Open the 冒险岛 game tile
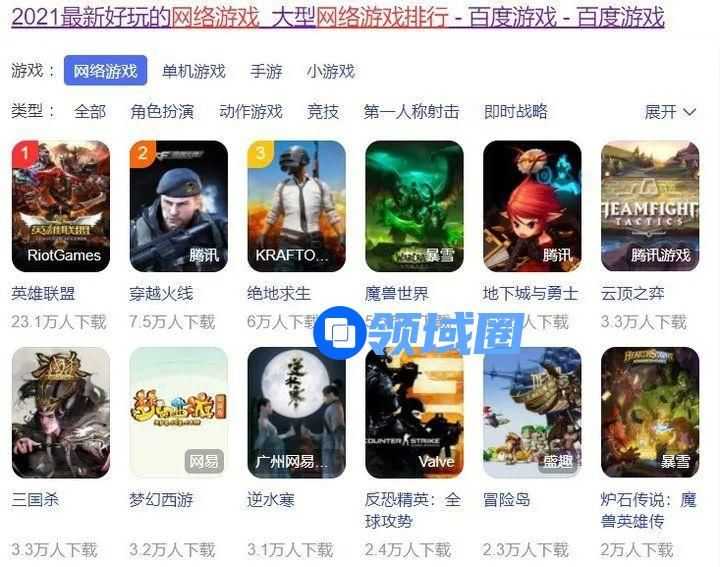The width and height of the screenshot is (720, 567). coord(532,412)
